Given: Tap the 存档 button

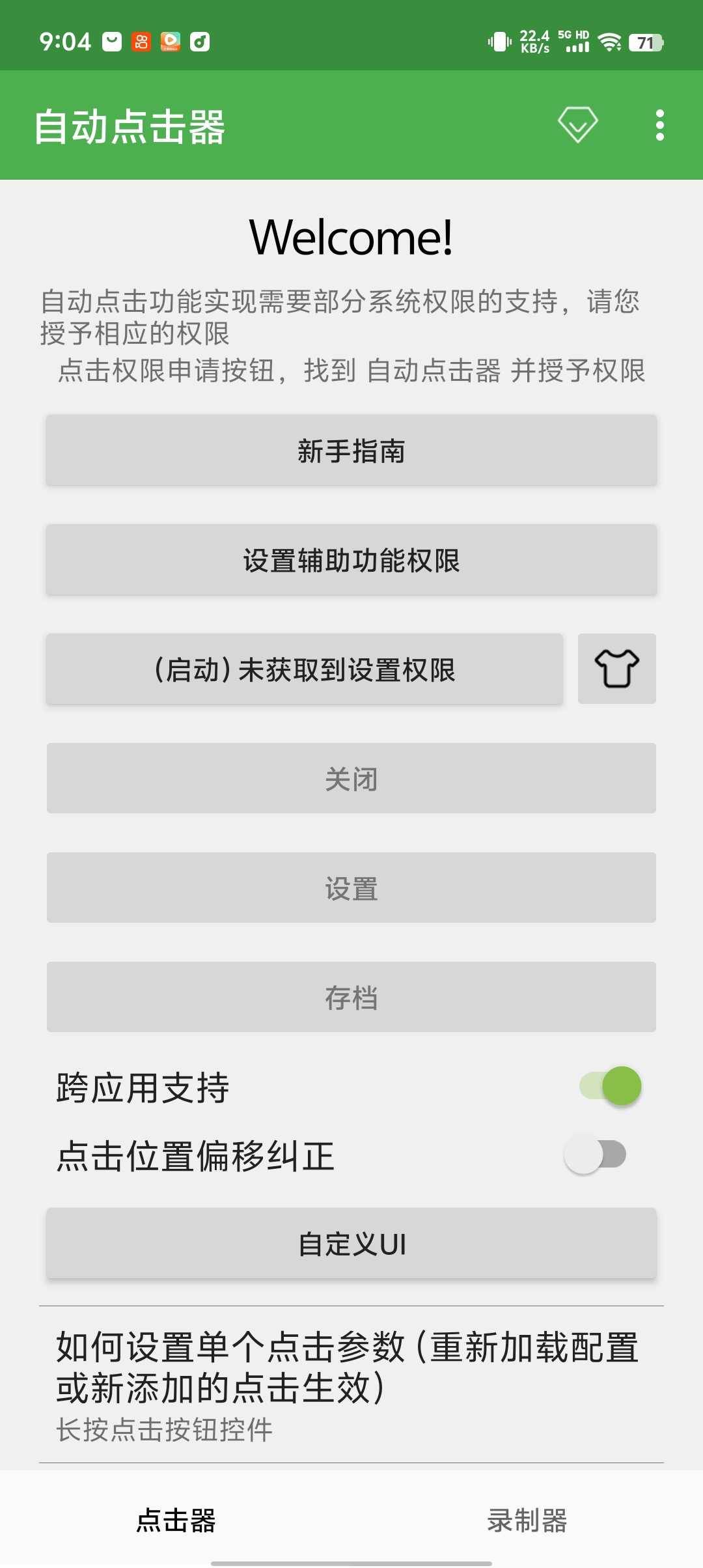Looking at the screenshot, I should (351, 998).
